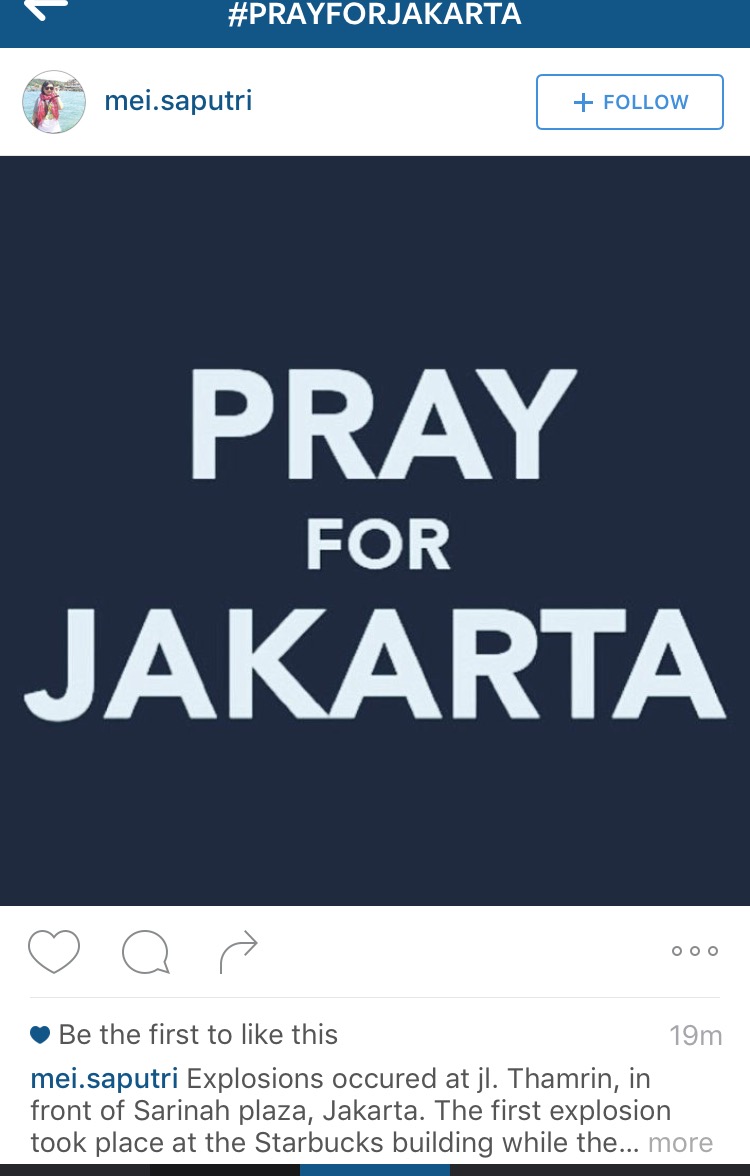Comment on this post
Image resolution: width=750 pixels, height=1176 pixels.
tap(146, 952)
